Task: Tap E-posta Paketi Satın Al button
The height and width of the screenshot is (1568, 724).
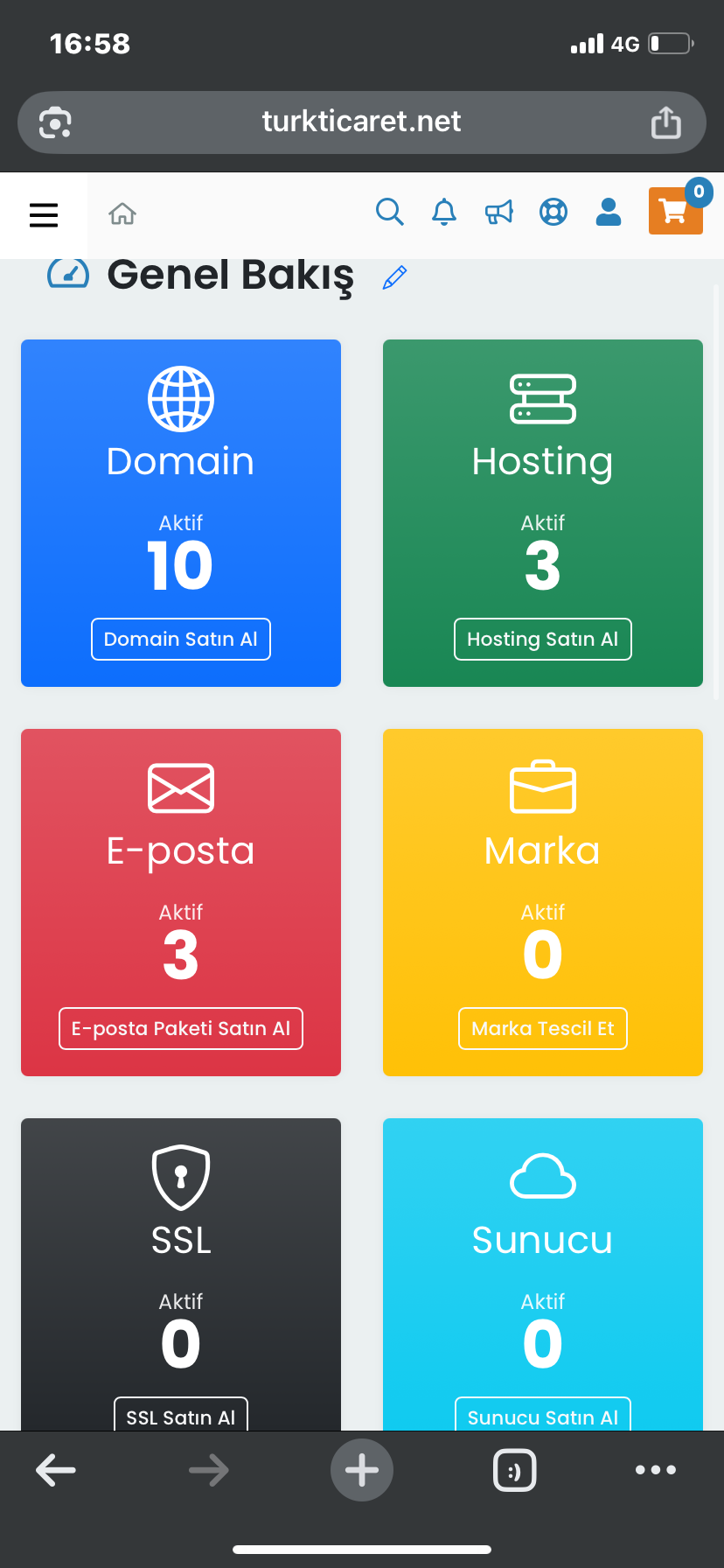Action: point(181,1028)
